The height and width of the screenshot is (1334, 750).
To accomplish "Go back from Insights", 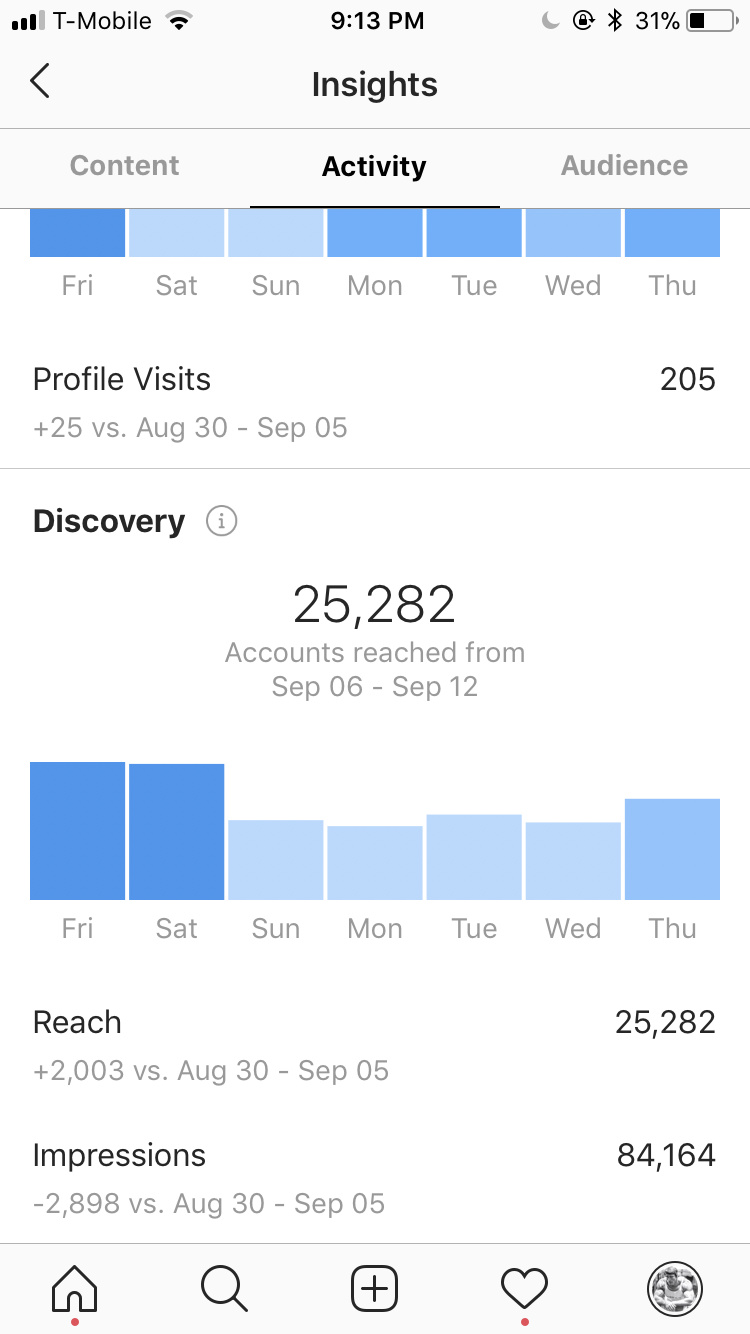I will (40, 82).
